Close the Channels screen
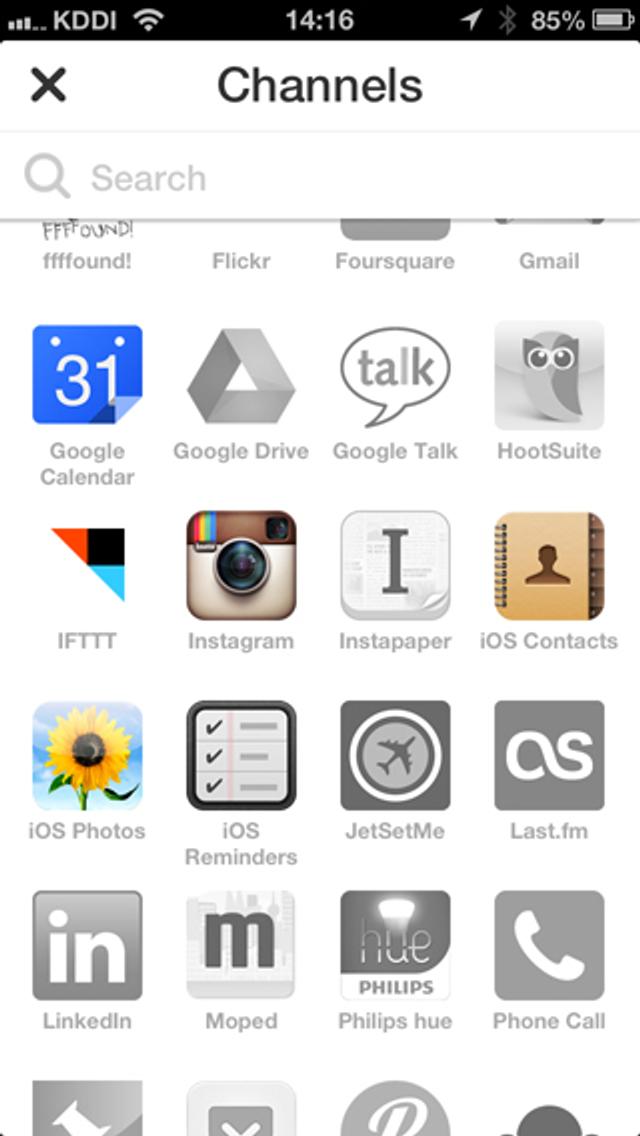The height and width of the screenshot is (1136, 640). coord(48,85)
